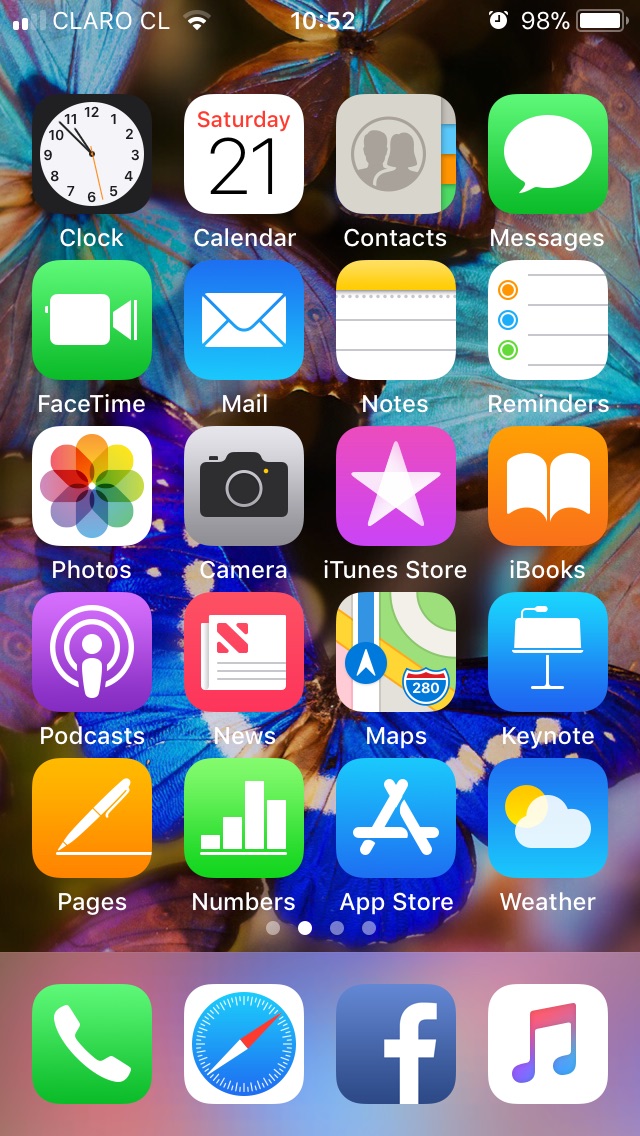The height and width of the screenshot is (1136, 640).
Task: Launch Facebook from the dock
Action: (x=396, y=1043)
